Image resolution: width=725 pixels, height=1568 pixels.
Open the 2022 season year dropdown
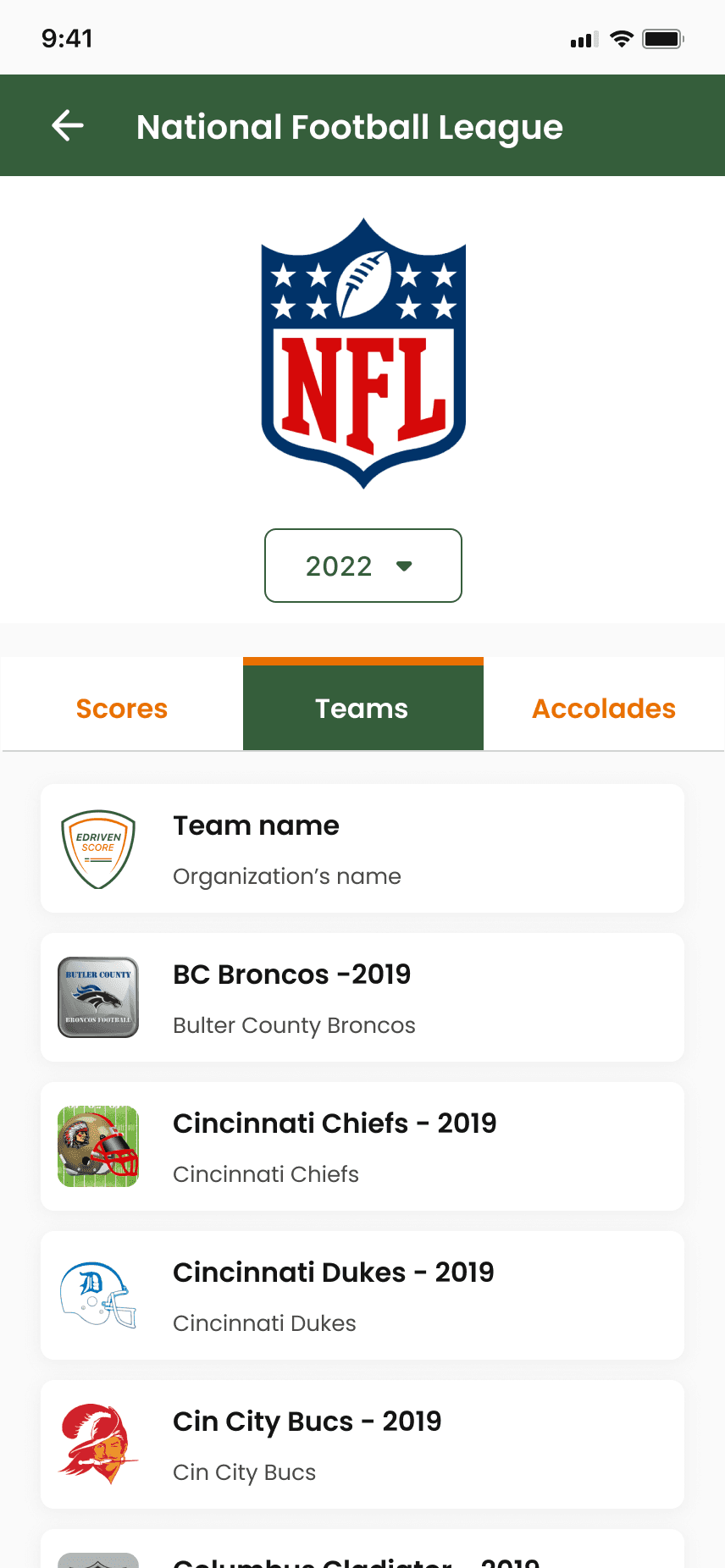click(x=363, y=566)
